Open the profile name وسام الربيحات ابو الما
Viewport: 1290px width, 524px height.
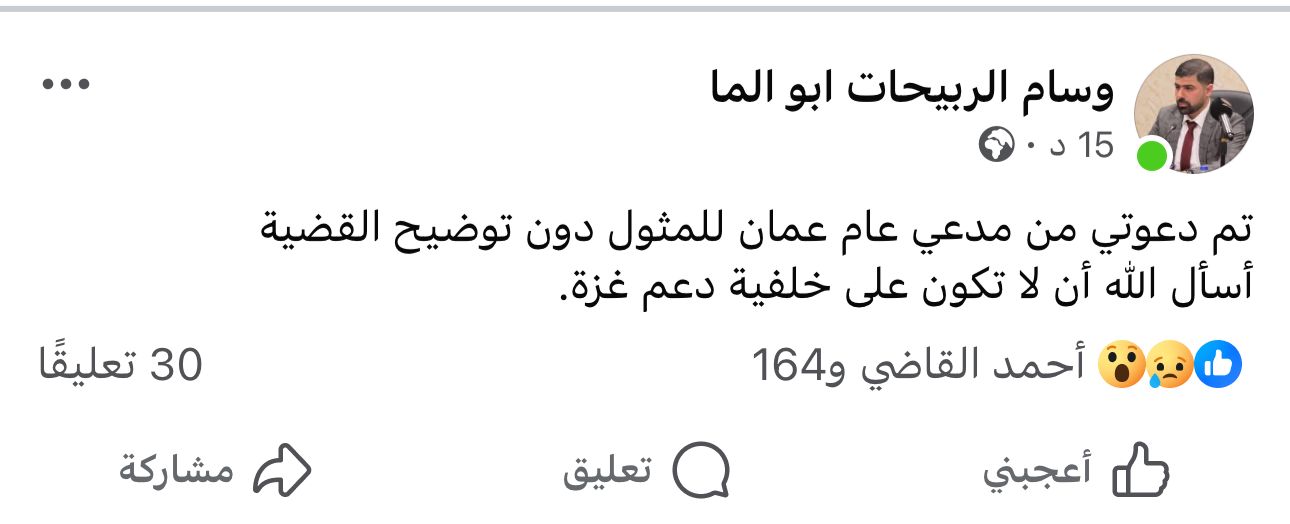point(910,90)
